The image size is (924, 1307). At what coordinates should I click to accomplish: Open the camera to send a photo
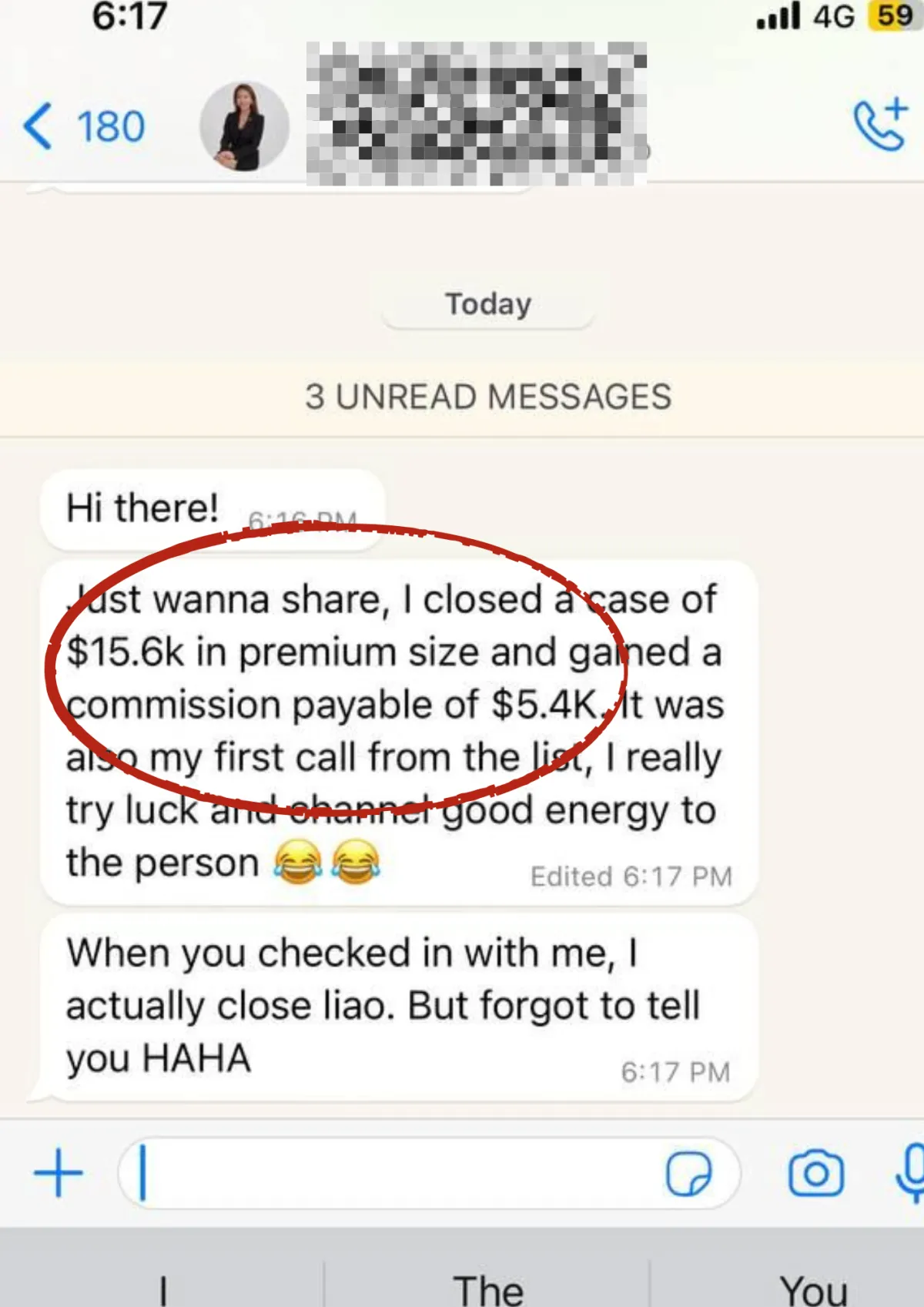(815, 1173)
